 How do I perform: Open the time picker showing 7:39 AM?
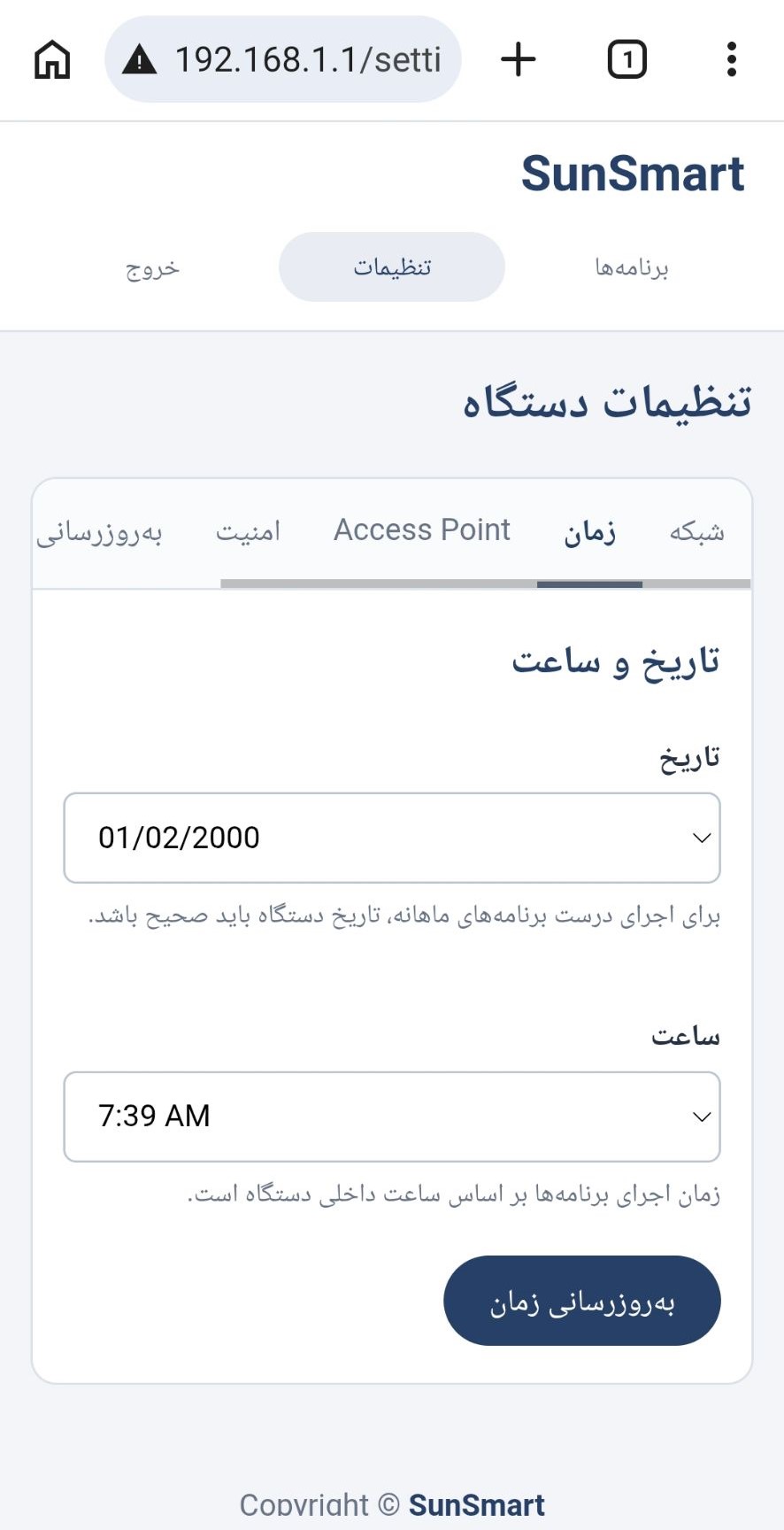pos(392,1117)
